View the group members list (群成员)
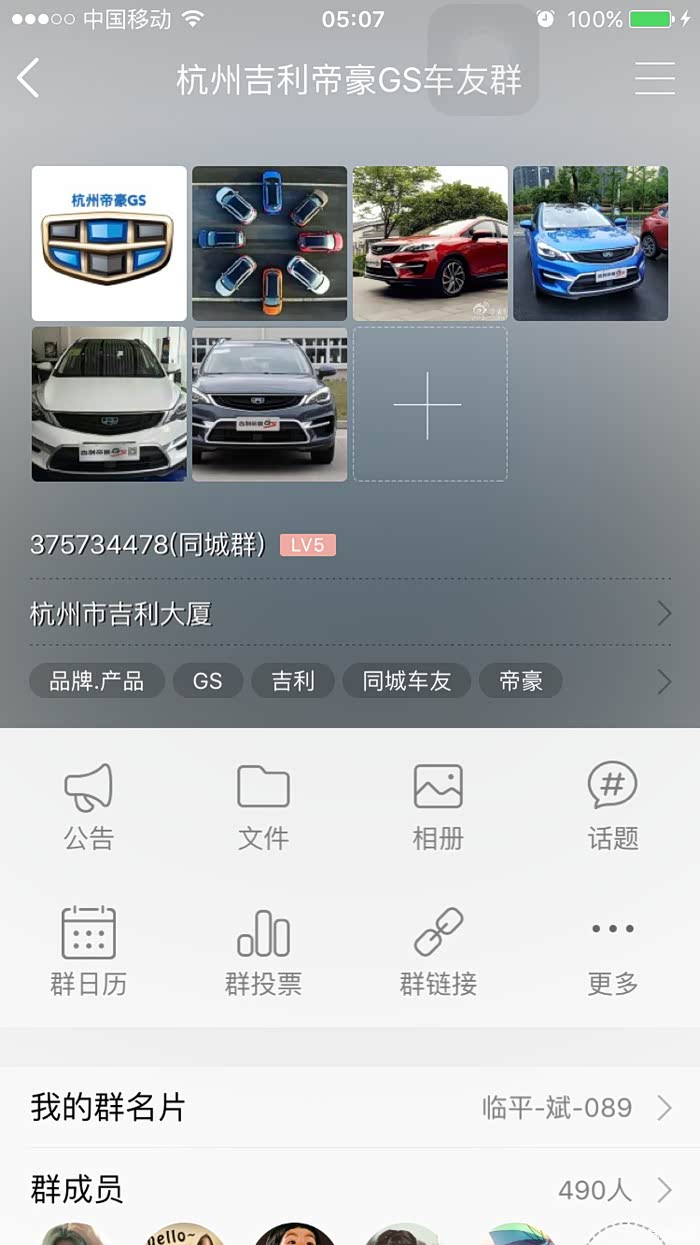700x1245 pixels. point(350,1189)
